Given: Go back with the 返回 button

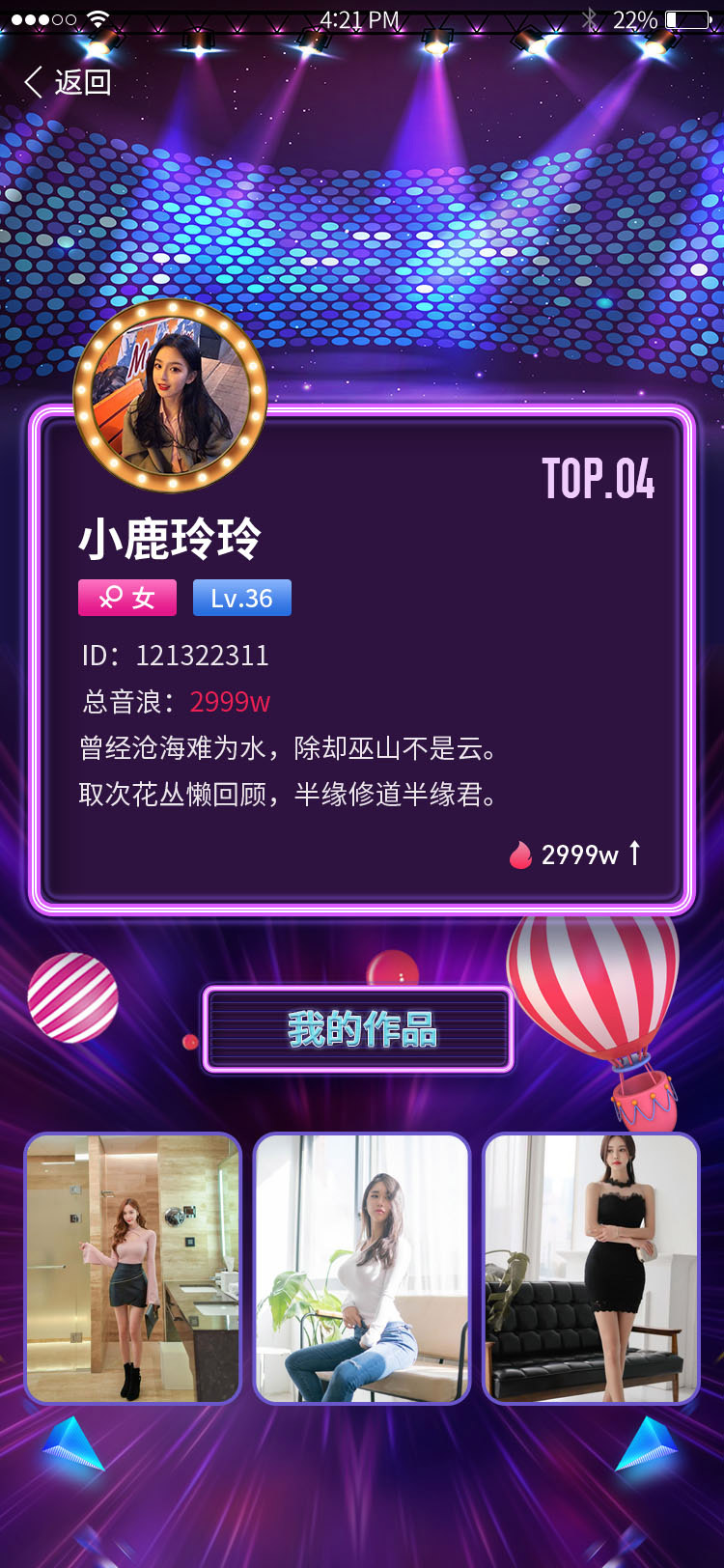Looking at the screenshot, I should click(x=68, y=82).
